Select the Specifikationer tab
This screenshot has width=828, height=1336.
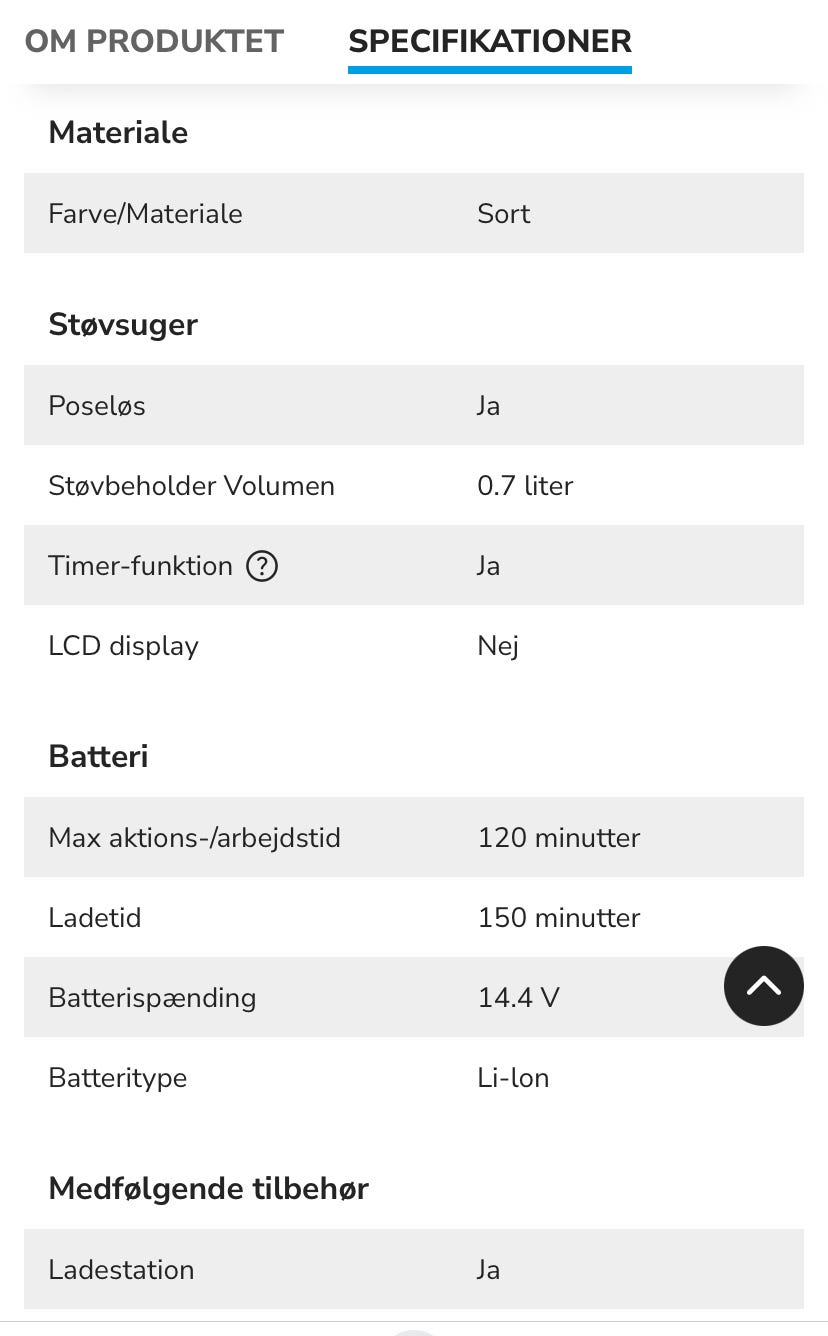click(489, 41)
